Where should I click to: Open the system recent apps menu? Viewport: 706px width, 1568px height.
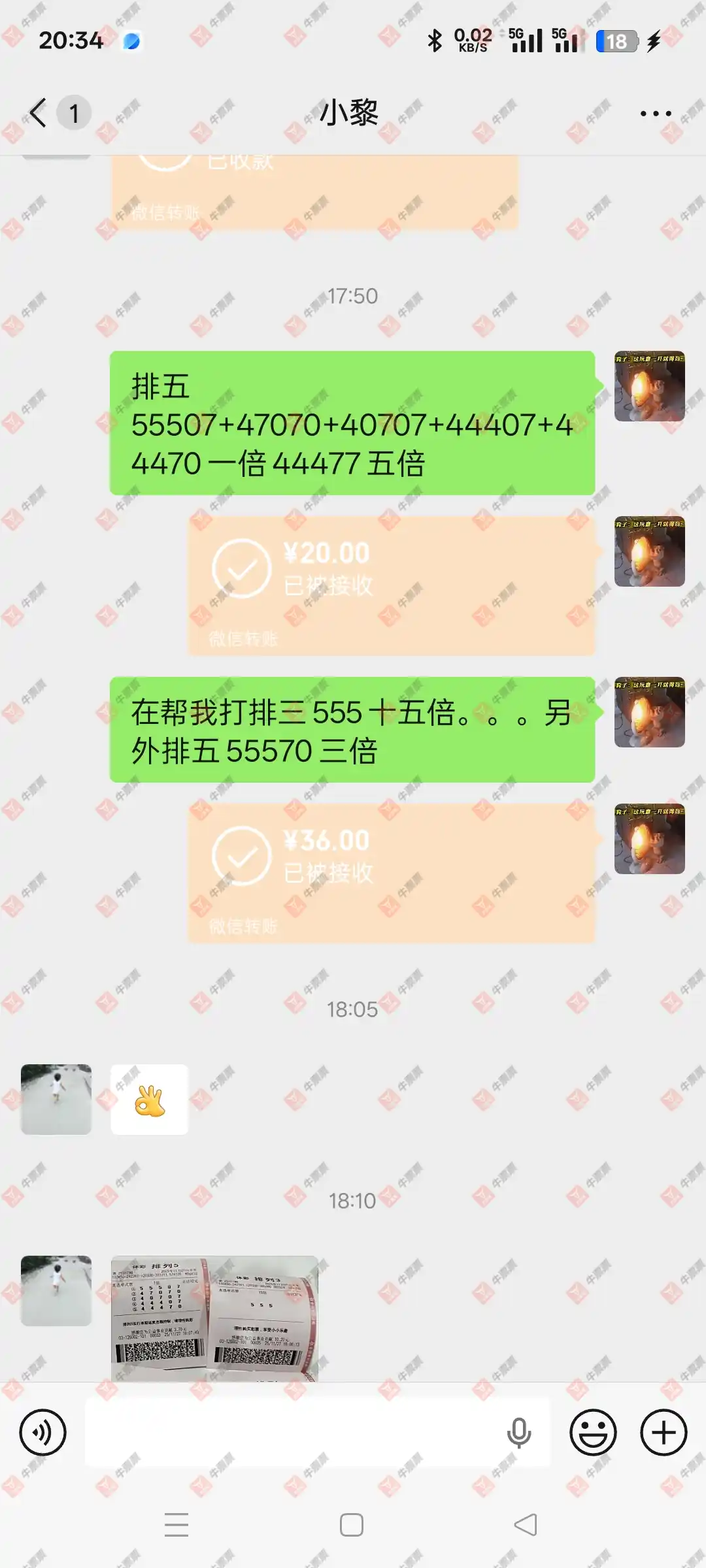coord(176,1525)
